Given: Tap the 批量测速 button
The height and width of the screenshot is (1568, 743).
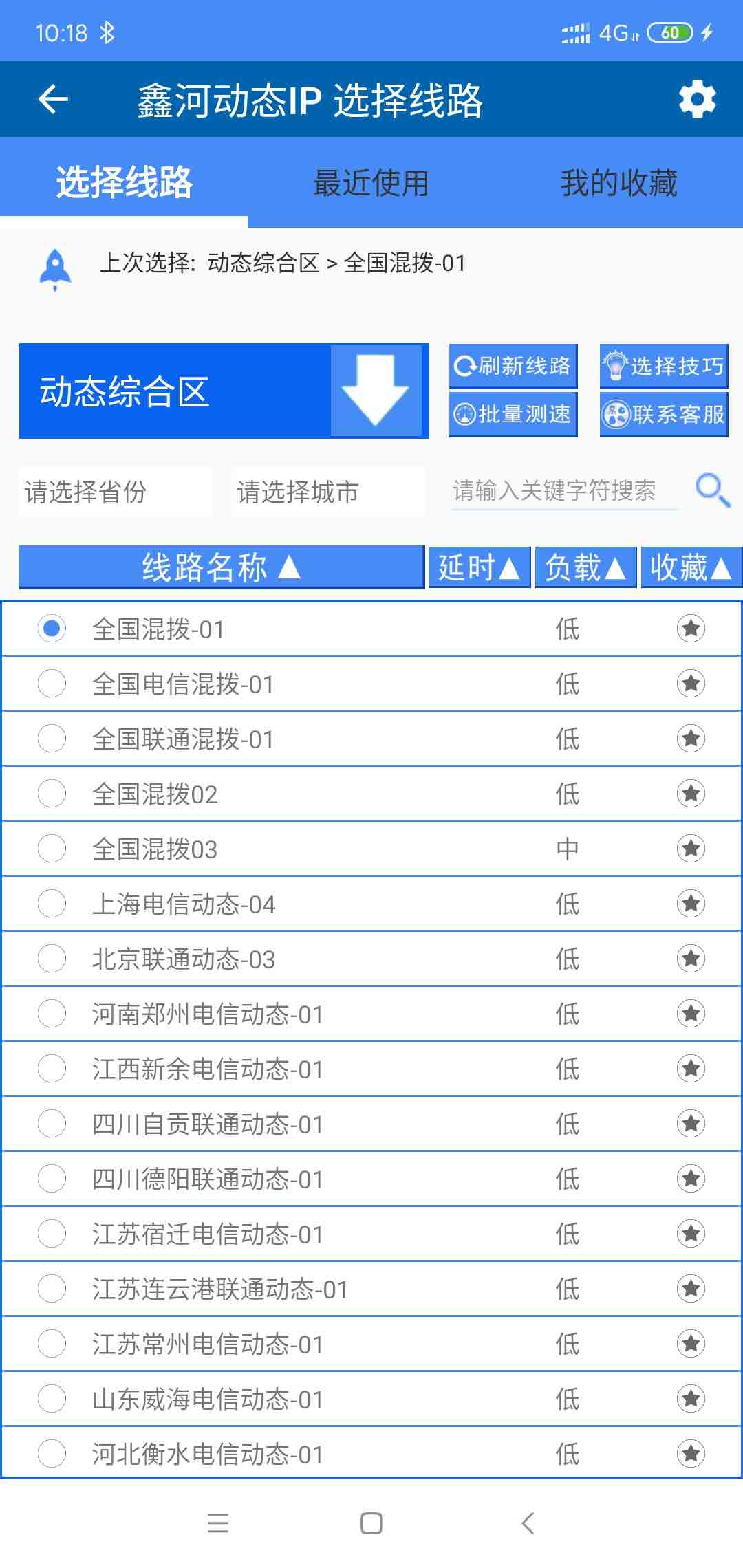Looking at the screenshot, I should click(x=513, y=414).
